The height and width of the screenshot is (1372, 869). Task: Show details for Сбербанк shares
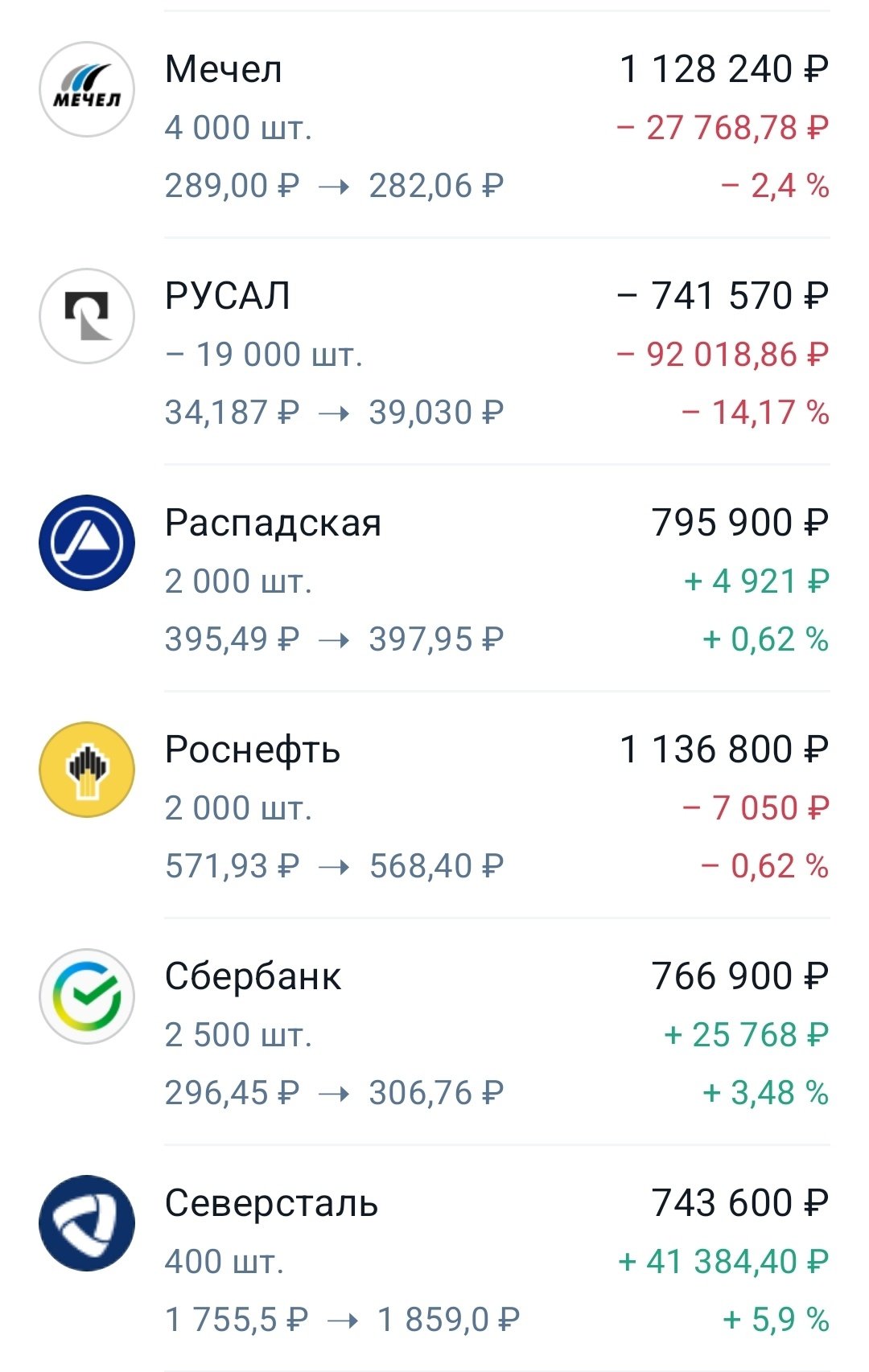(434, 1033)
